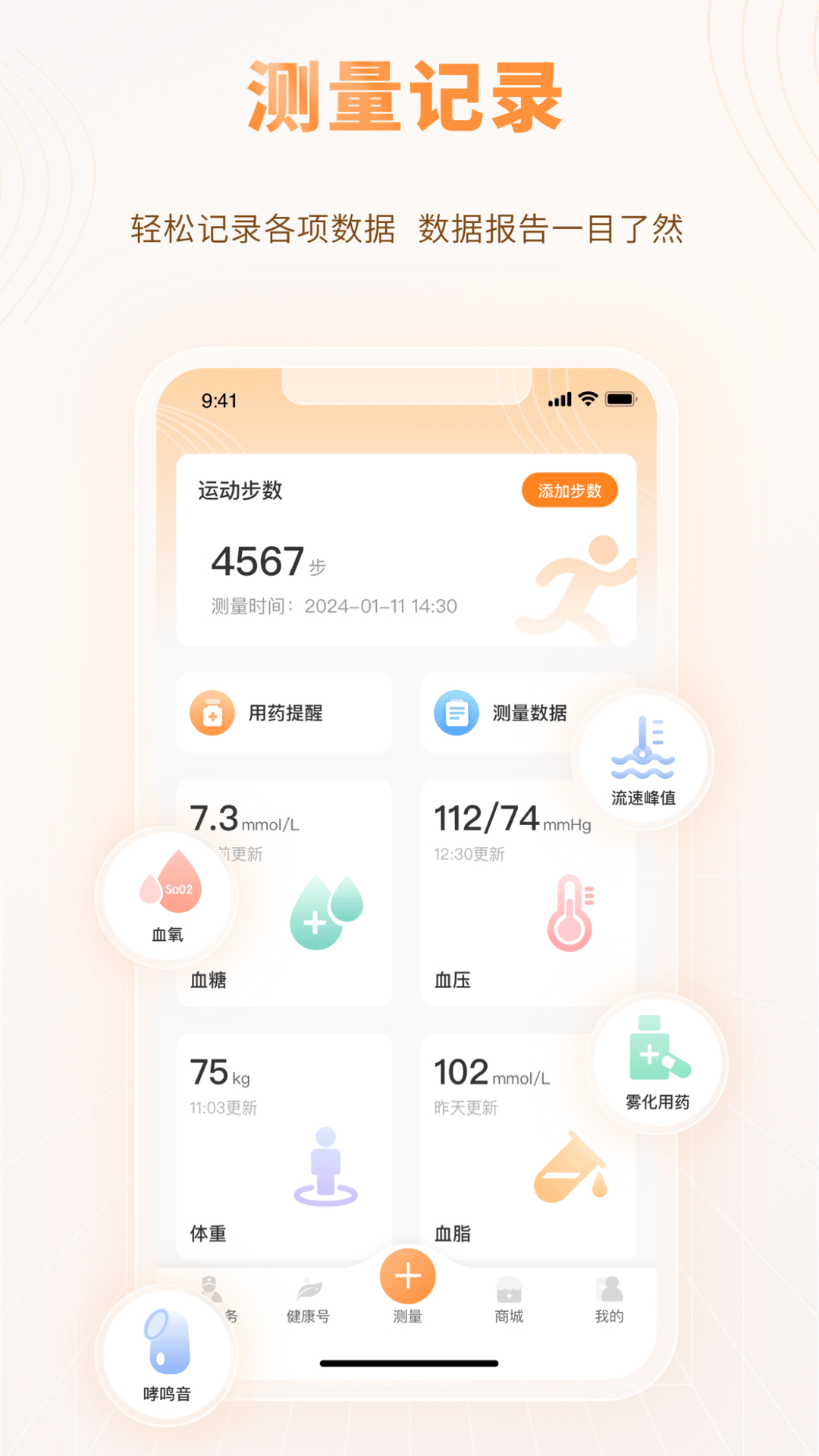Tap the 添加步数 button
The height and width of the screenshot is (1456, 819).
[571, 491]
